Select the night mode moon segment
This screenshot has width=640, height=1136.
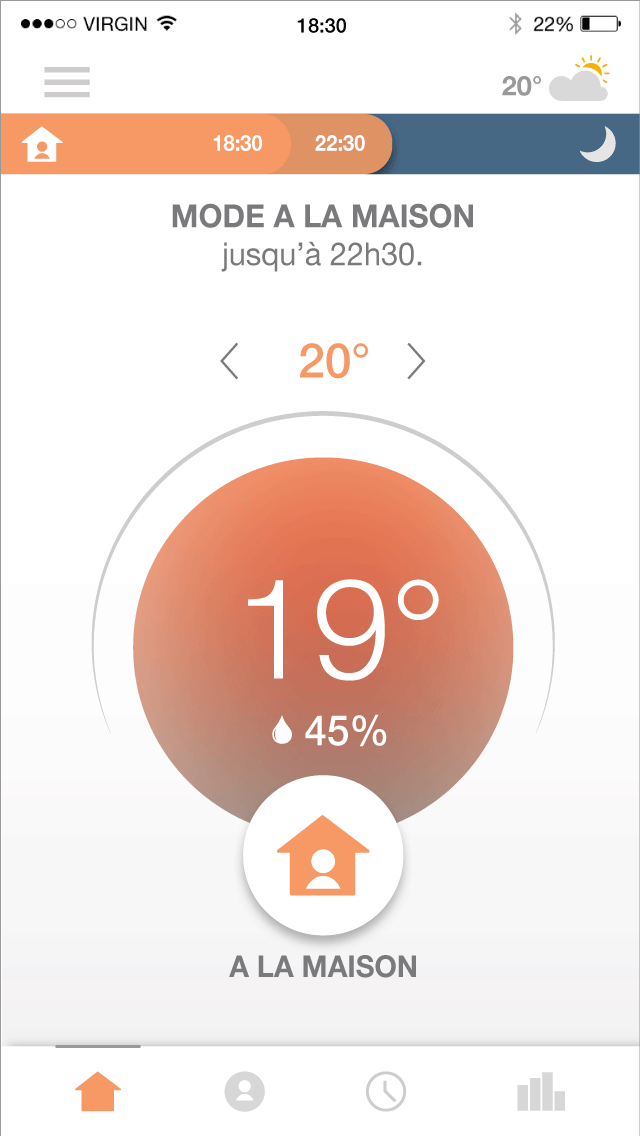(x=598, y=144)
